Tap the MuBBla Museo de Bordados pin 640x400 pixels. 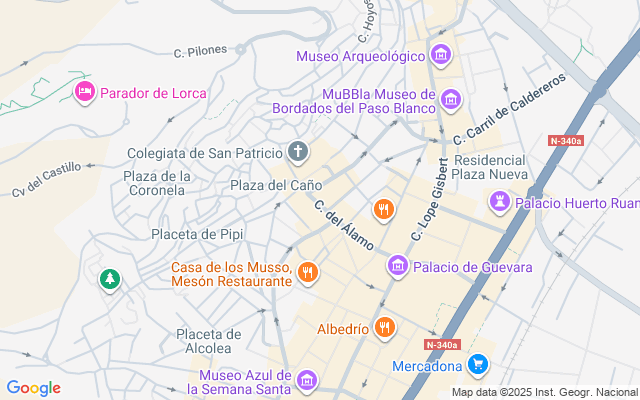coord(451,100)
